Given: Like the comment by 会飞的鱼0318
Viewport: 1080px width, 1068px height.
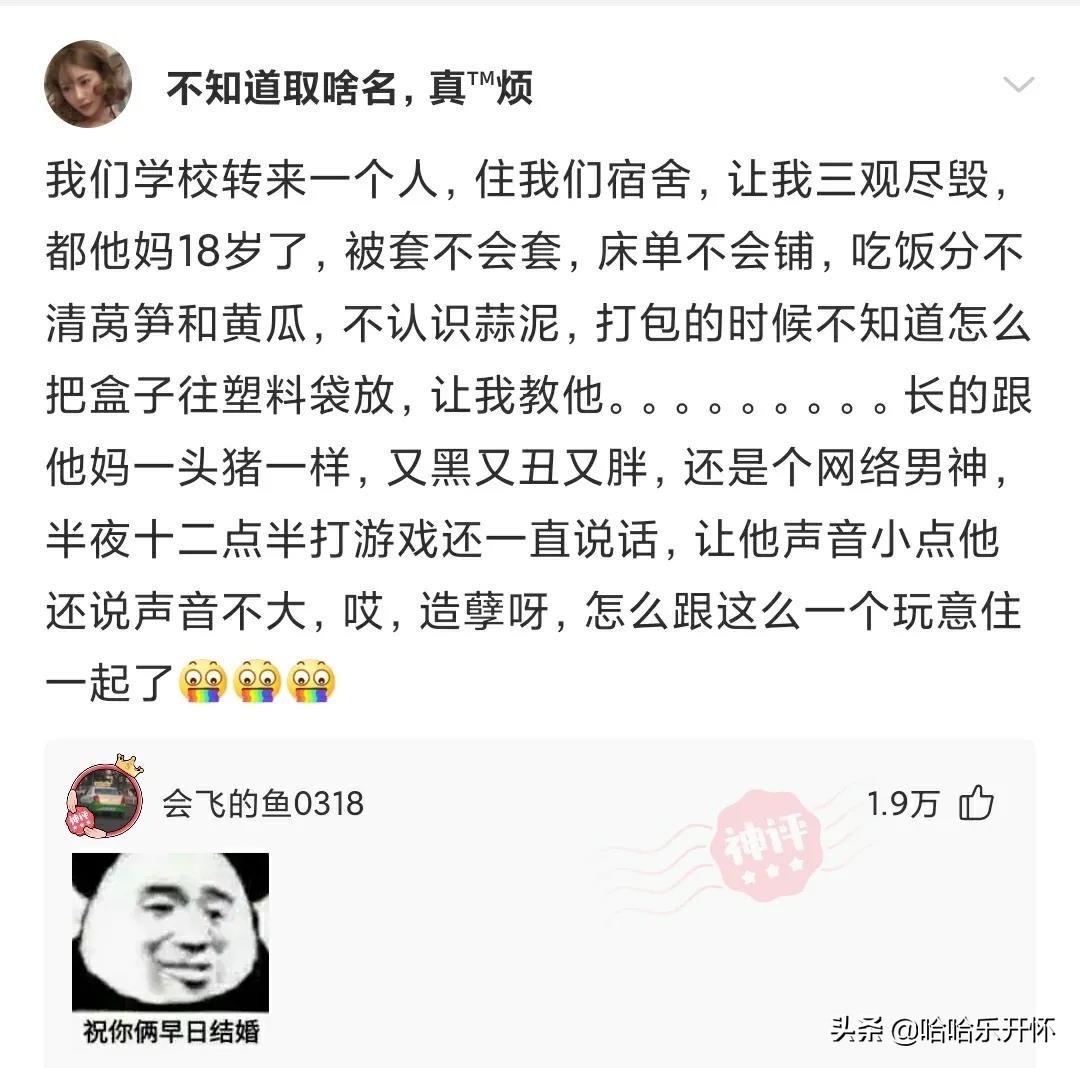Looking at the screenshot, I should (976, 803).
